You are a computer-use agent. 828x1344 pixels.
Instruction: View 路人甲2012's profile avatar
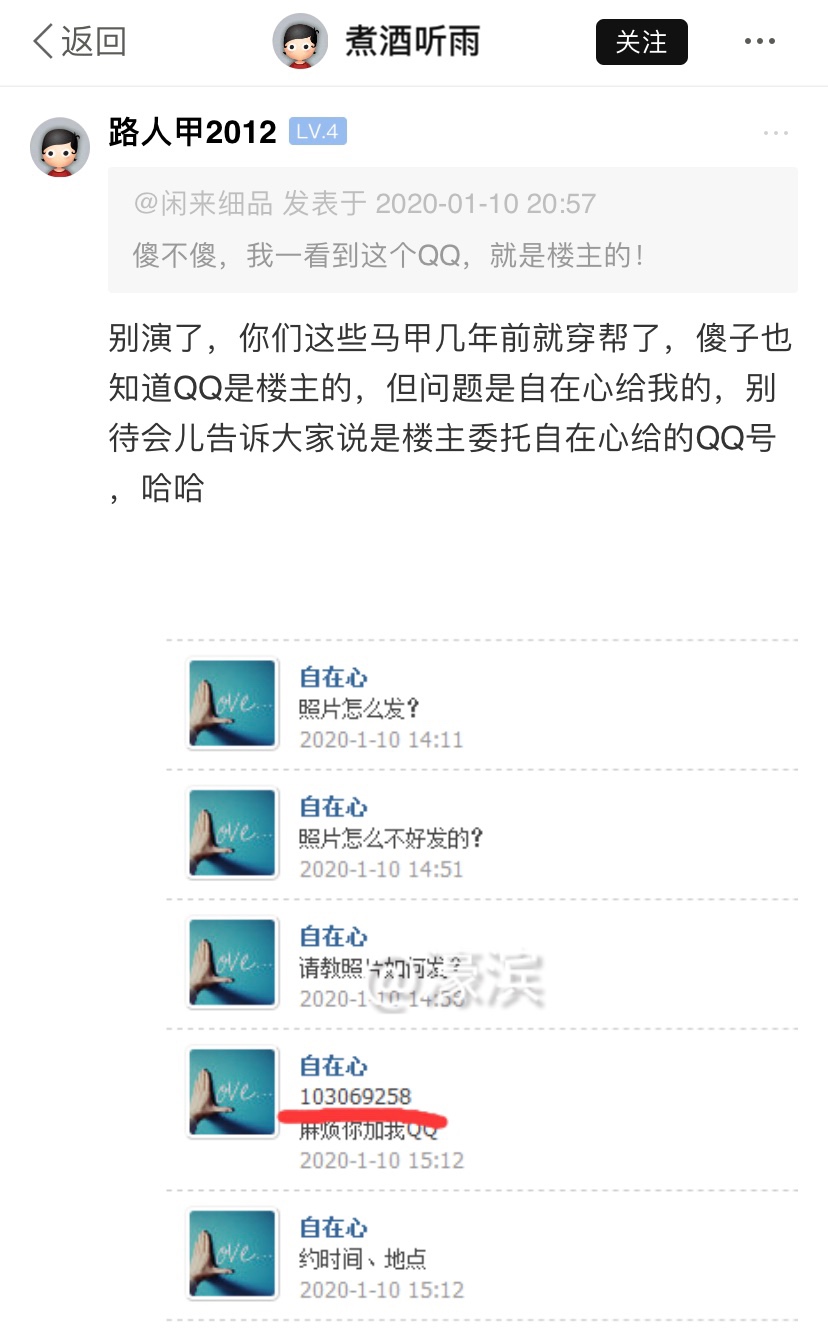(60, 147)
